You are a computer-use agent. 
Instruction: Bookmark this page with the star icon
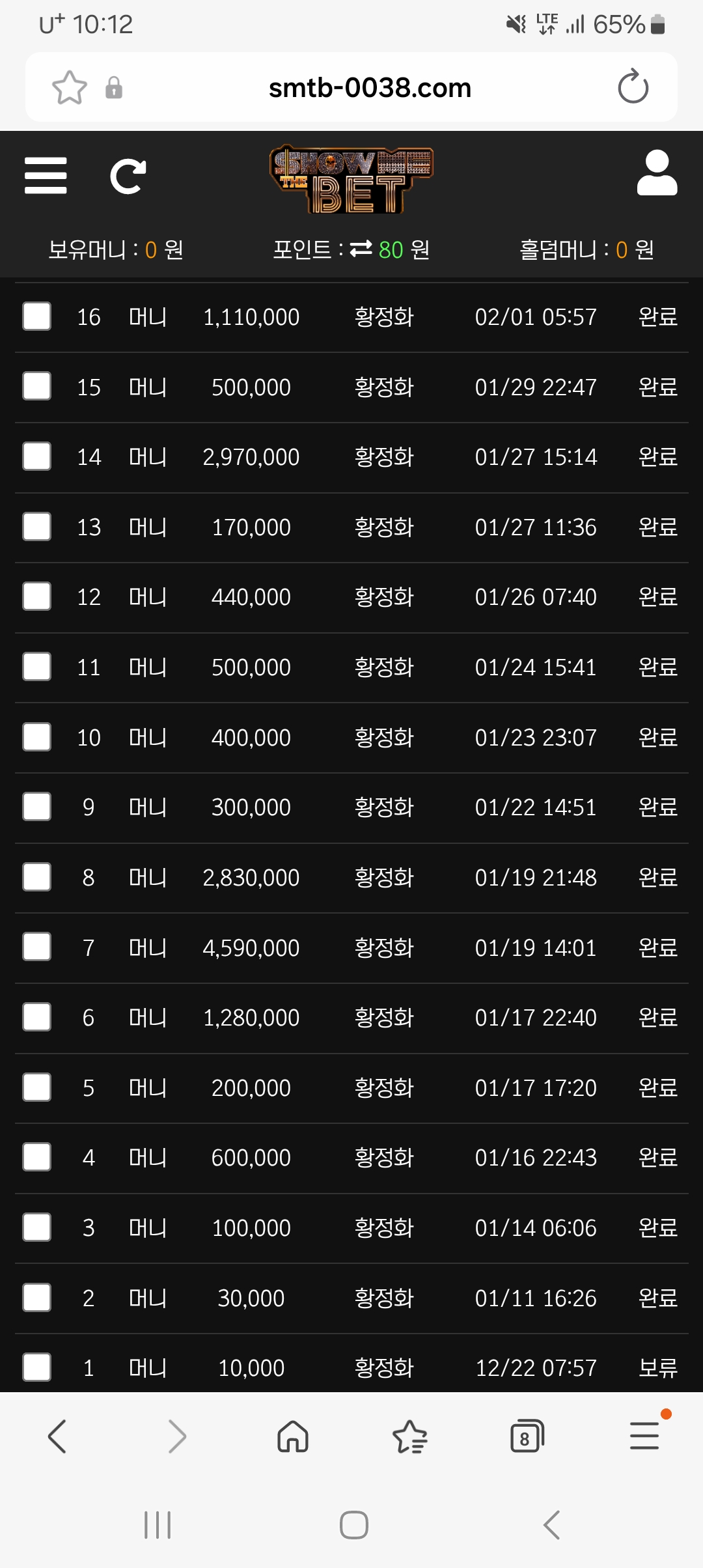[69, 87]
